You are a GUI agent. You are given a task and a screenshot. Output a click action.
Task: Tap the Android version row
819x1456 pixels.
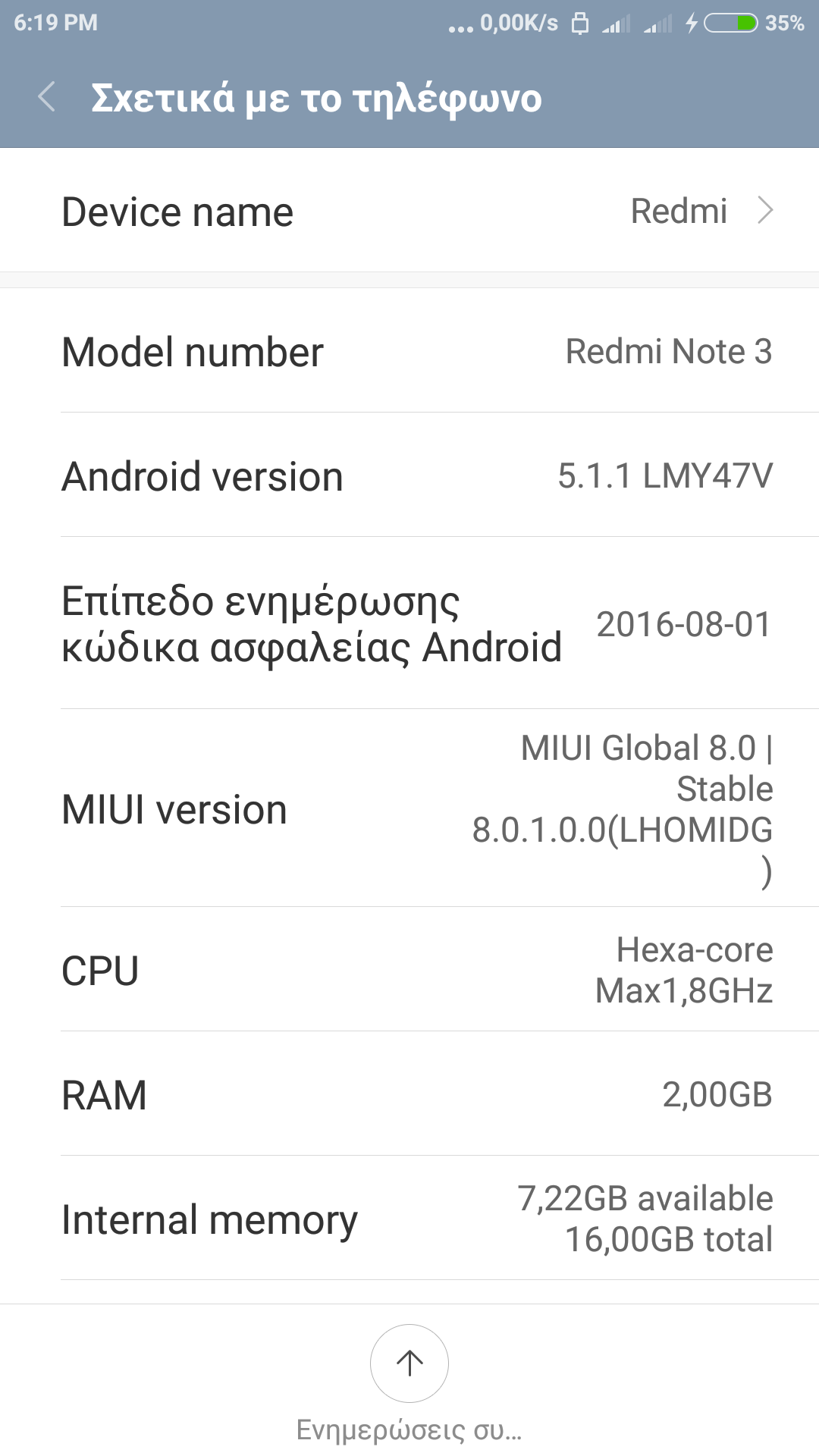click(409, 475)
